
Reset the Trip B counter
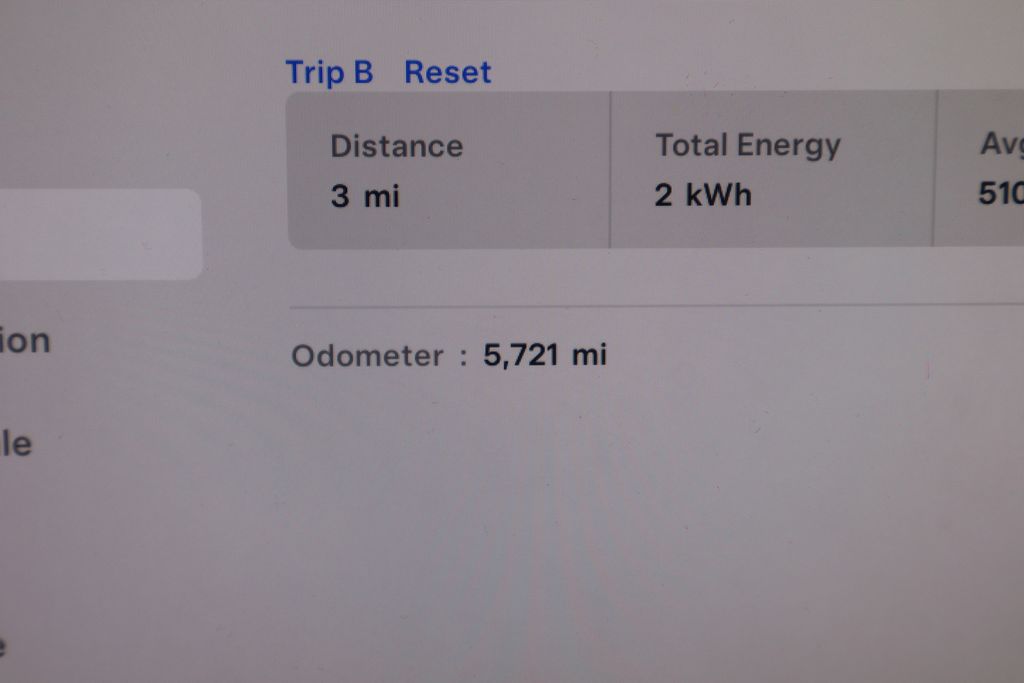[447, 73]
